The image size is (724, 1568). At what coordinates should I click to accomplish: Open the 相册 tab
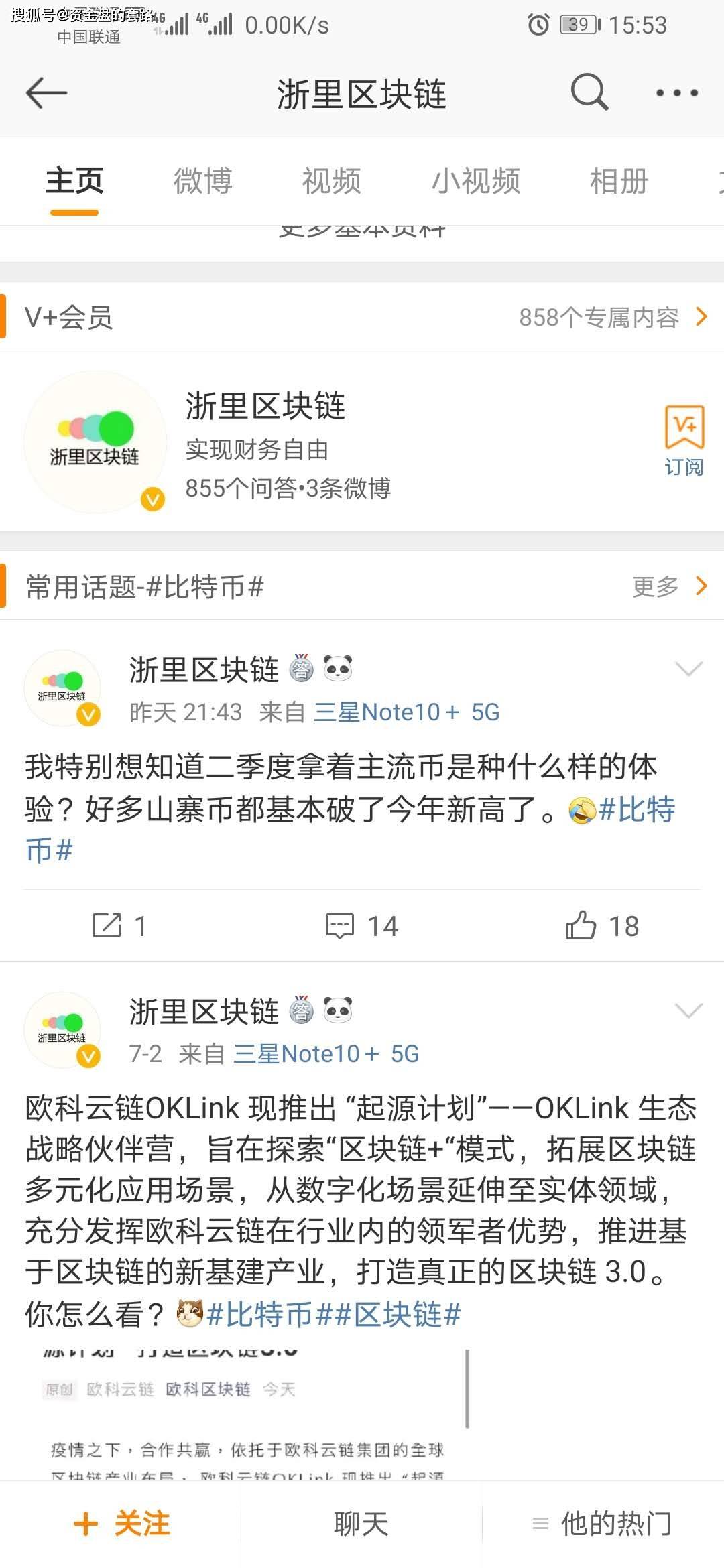coord(619,181)
